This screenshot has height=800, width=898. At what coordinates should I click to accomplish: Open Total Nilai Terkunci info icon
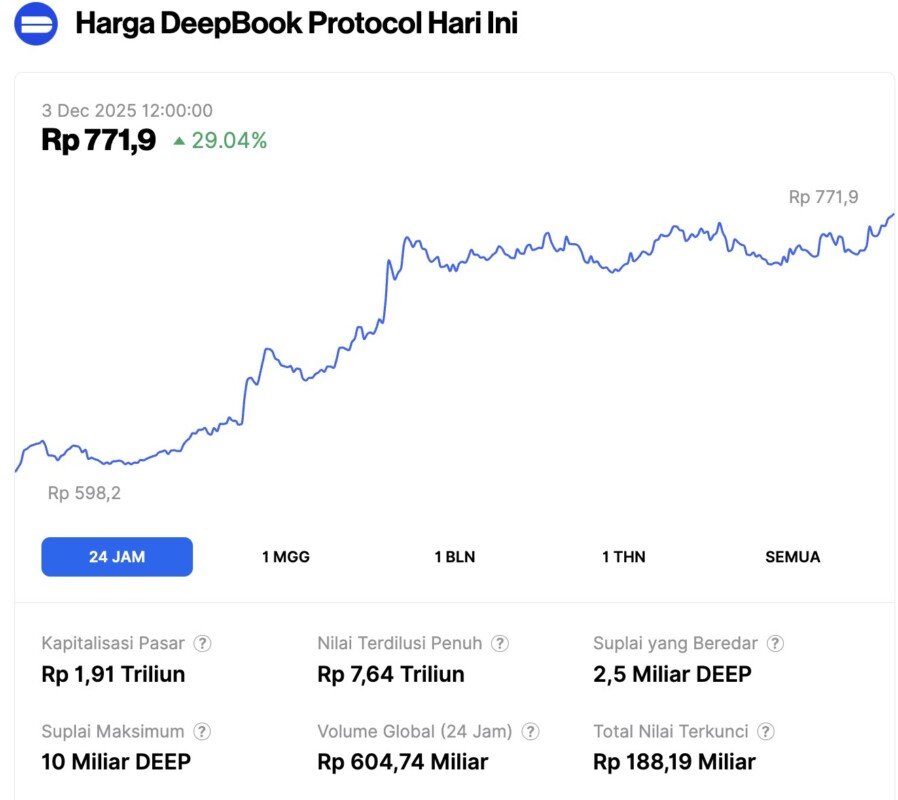(x=767, y=732)
